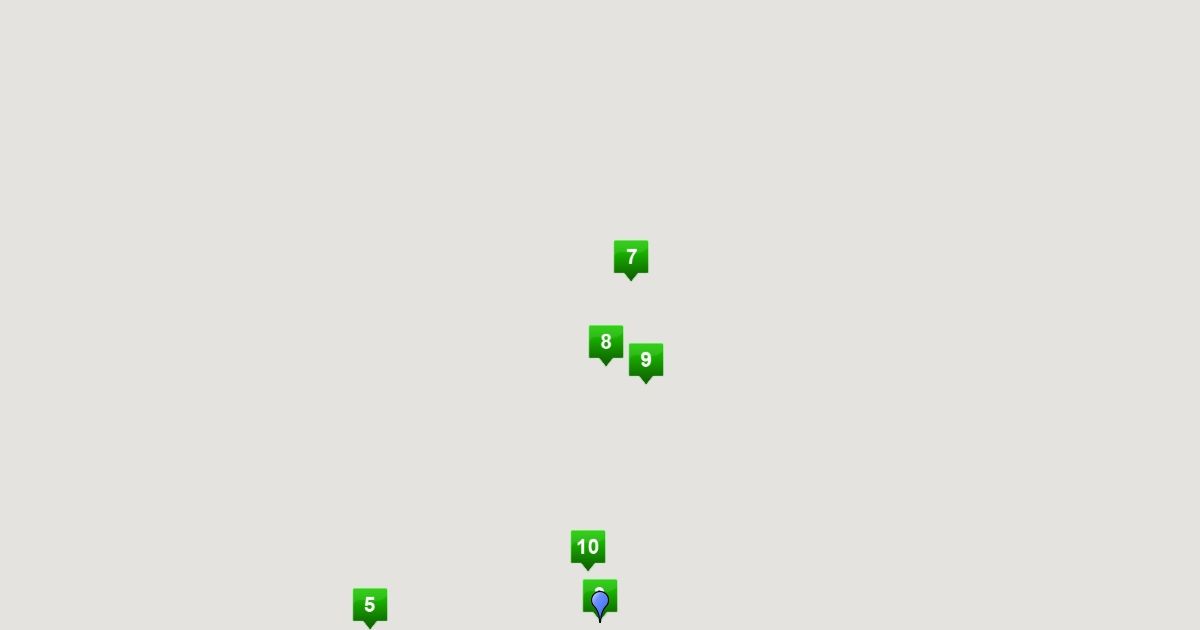Tap the blue location pin

[x=600, y=603]
